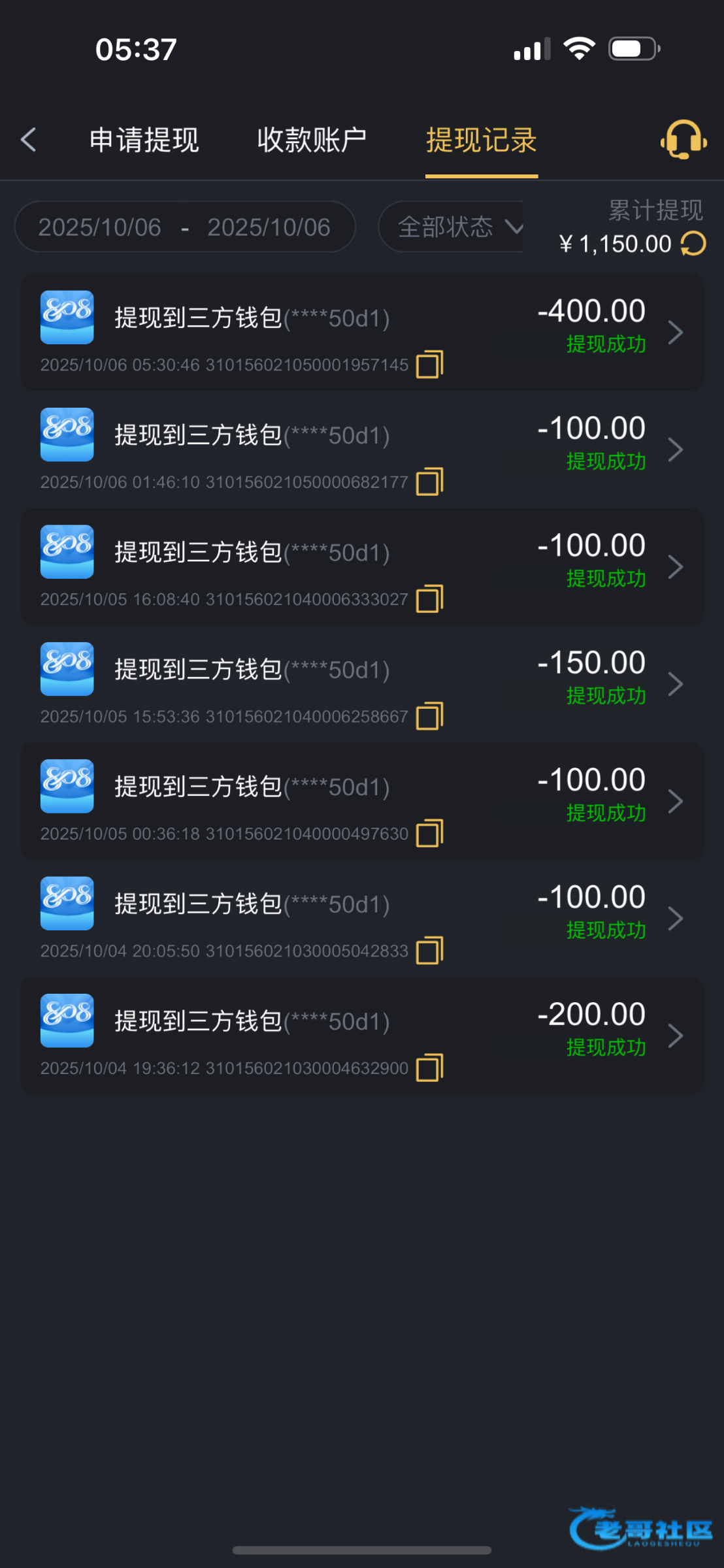The width and height of the screenshot is (724, 1568).
Task: Copy order number ending in 6333027
Action: [430, 598]
